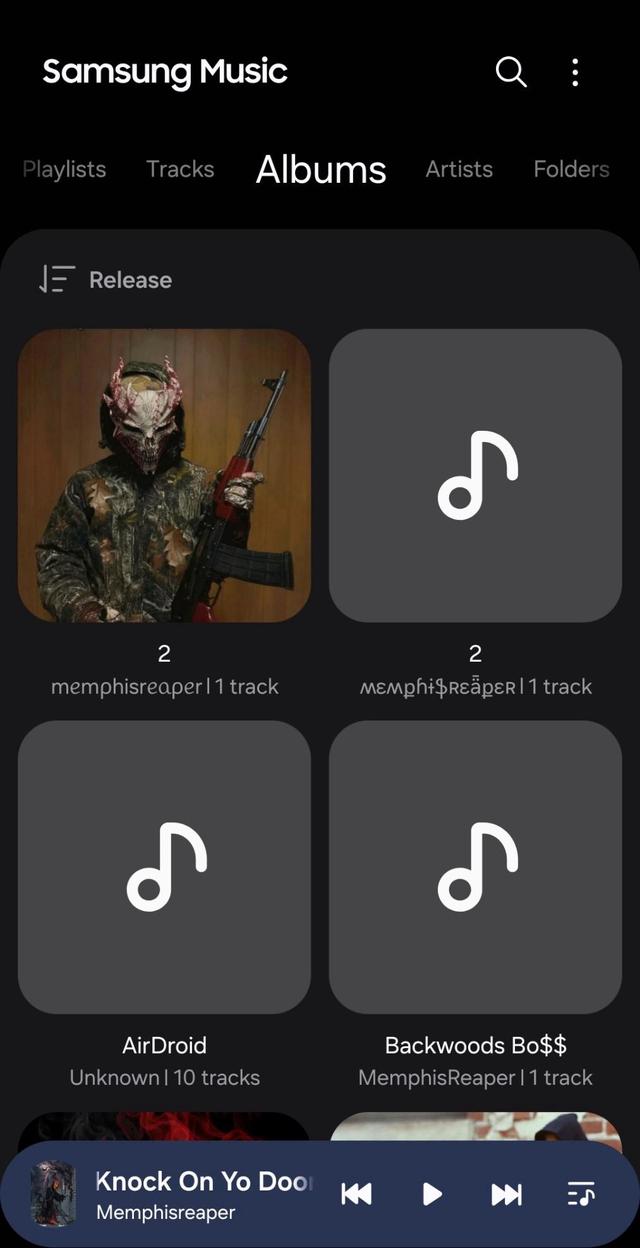
Task: Open the play queue
Action: tap(581, 1194)
